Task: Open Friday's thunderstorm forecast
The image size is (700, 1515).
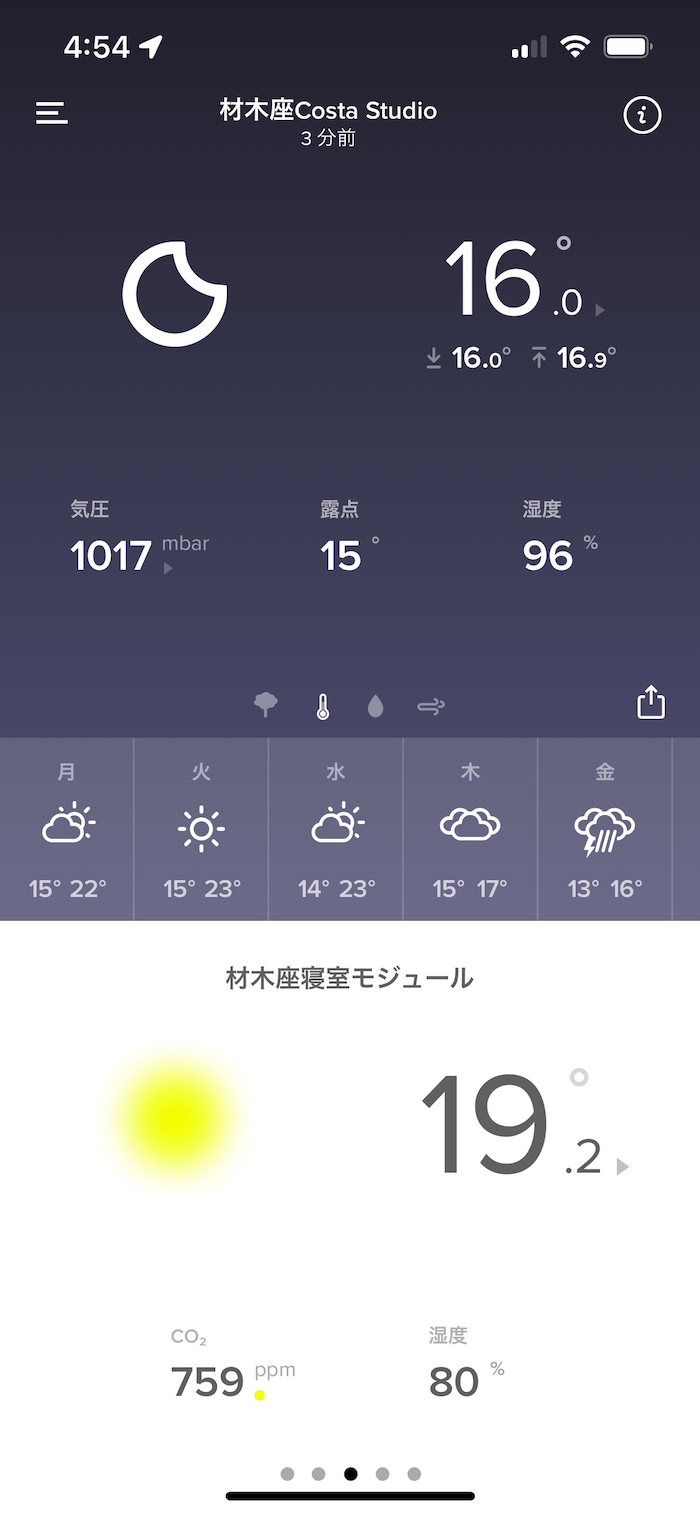Action: tap(605, 829)
